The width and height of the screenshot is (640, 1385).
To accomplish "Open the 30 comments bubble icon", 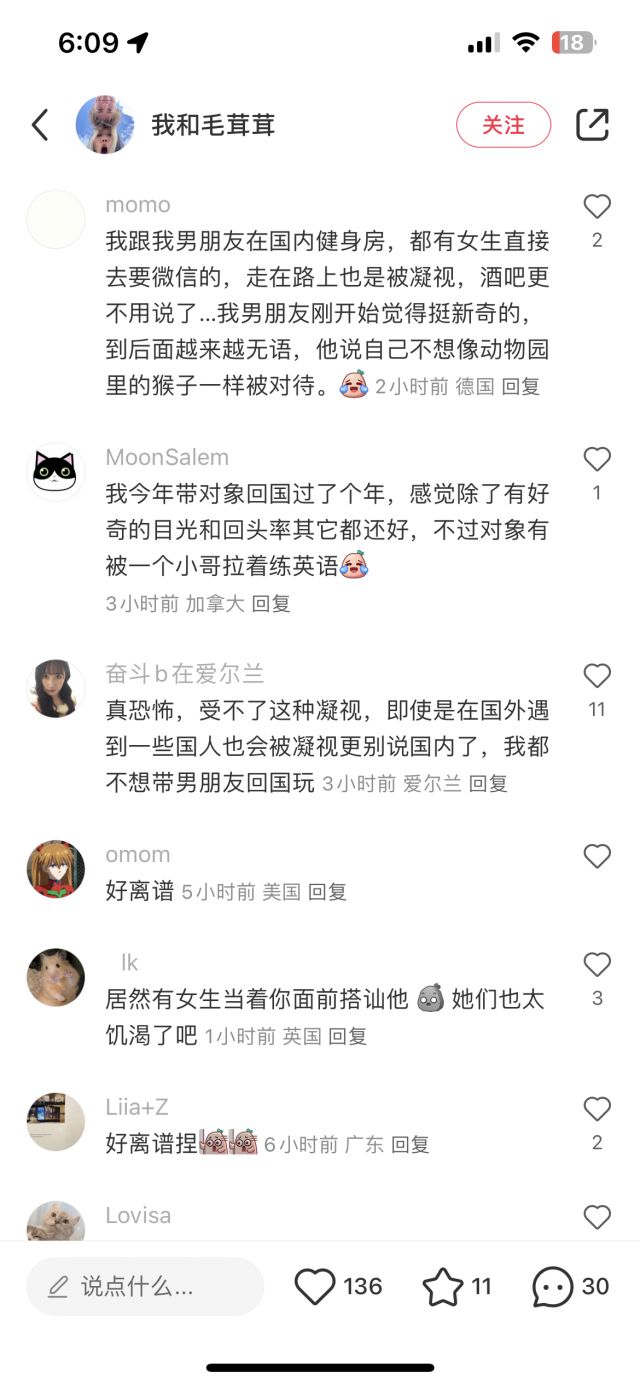I will click(552, 1286).
